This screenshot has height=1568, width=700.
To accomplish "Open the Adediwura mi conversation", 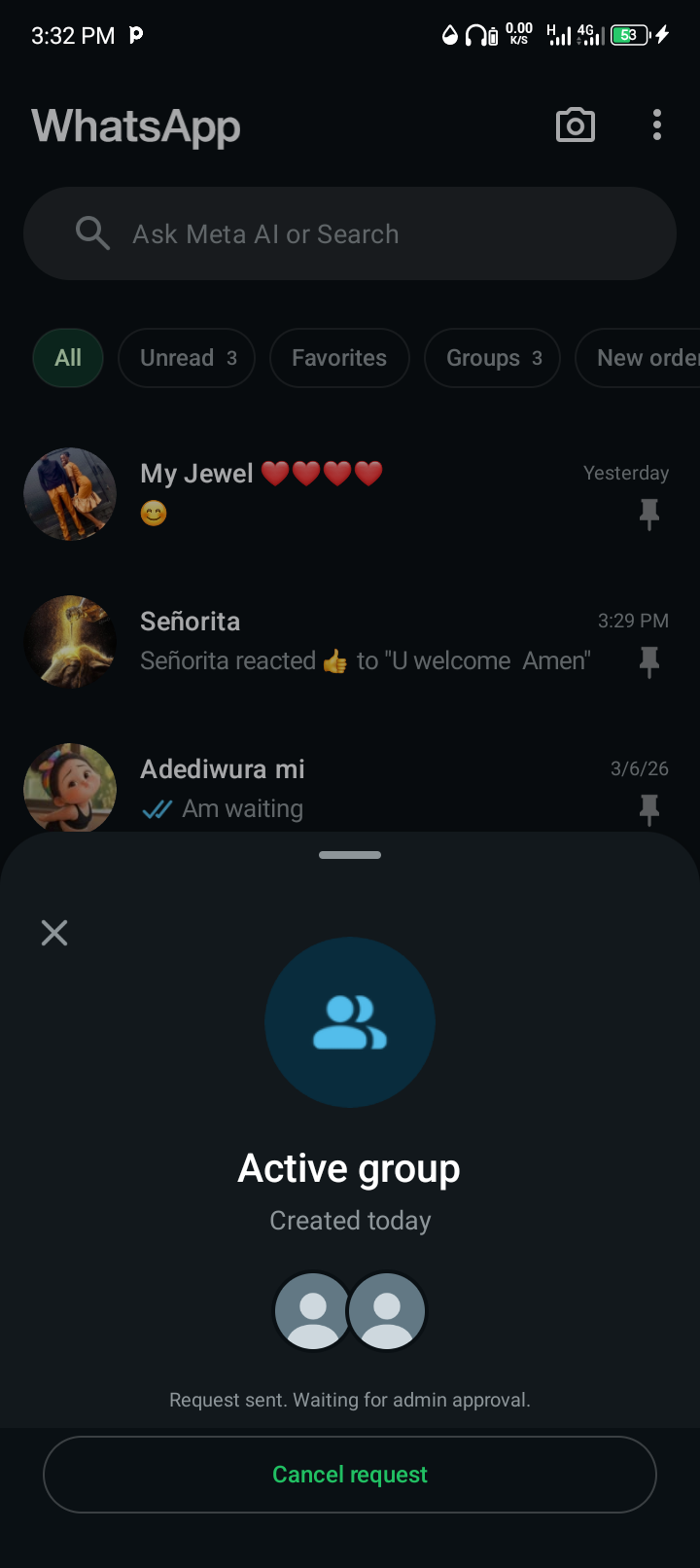I will (350, 789).
